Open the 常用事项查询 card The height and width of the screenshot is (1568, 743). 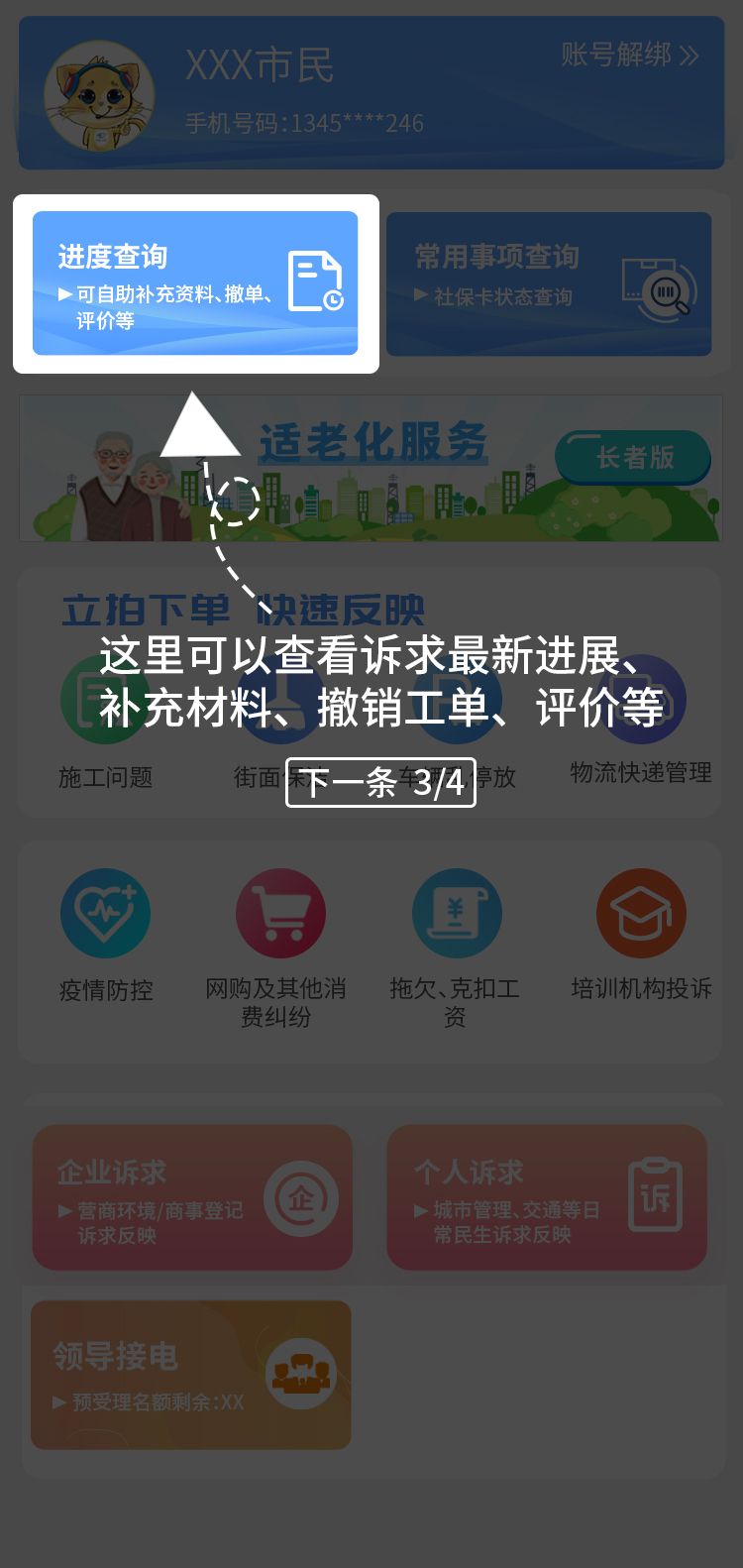click(548, 283)
